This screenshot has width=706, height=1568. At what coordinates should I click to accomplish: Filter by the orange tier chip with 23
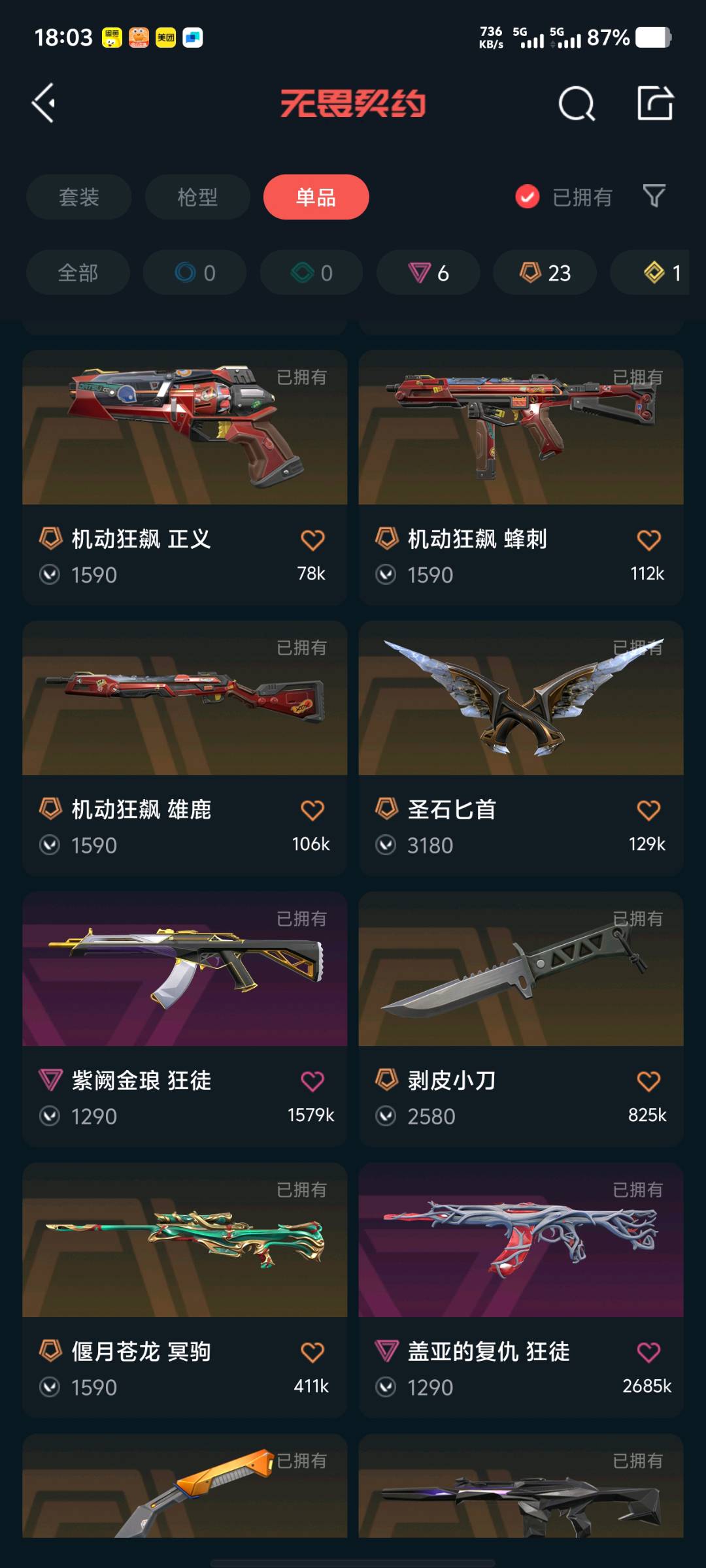(x=545, y=272)
